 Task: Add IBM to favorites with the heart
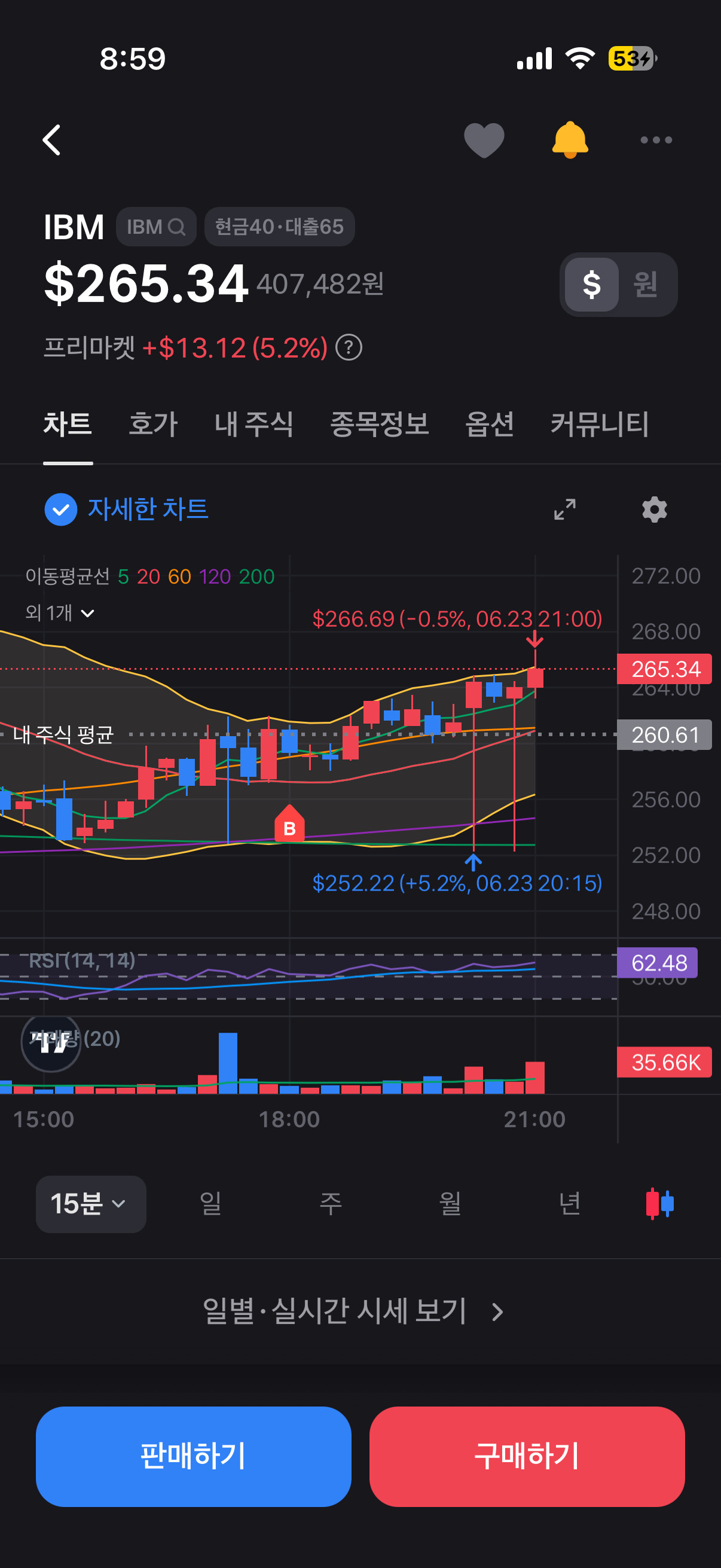pyautogui.click(x=484, y=140)
